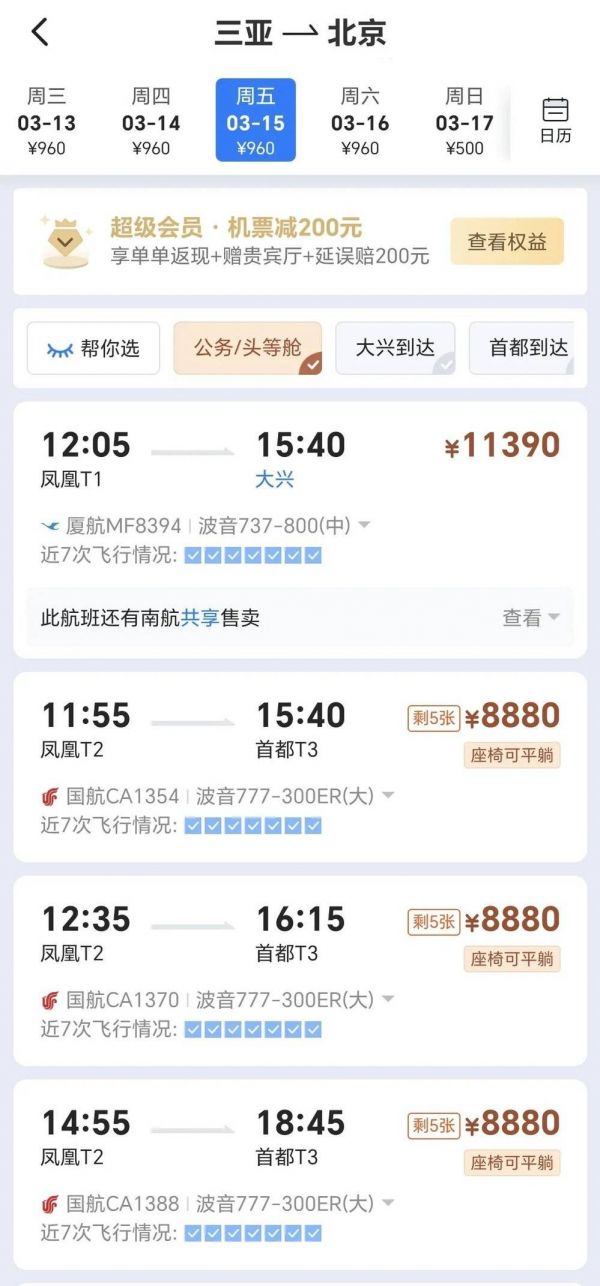This screenshot has width=600, height=1286.
Task: Expand aircraft details for 厦航MF8394
Action: [364, 525]
